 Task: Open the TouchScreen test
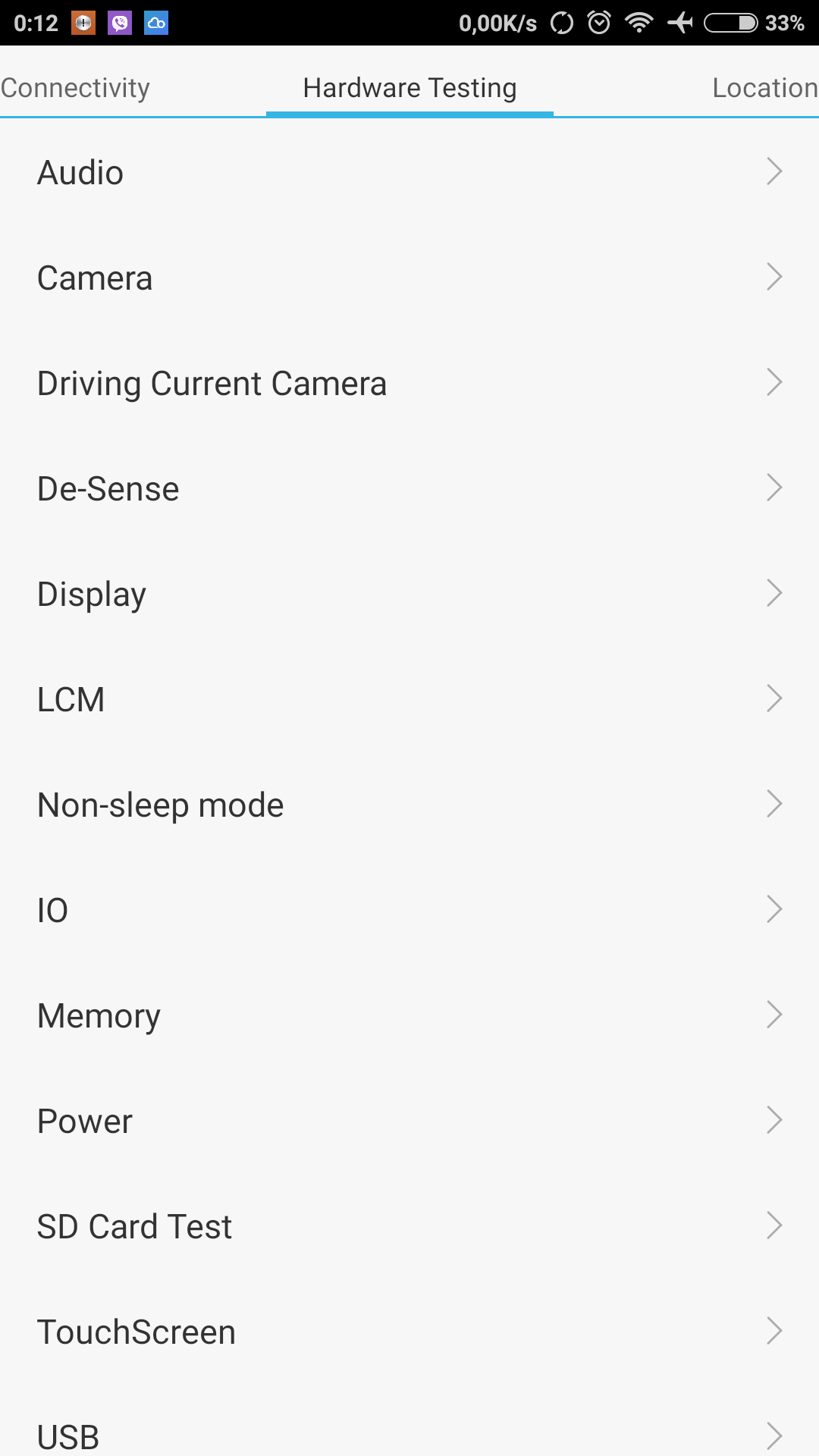[x=409, y=1332]
